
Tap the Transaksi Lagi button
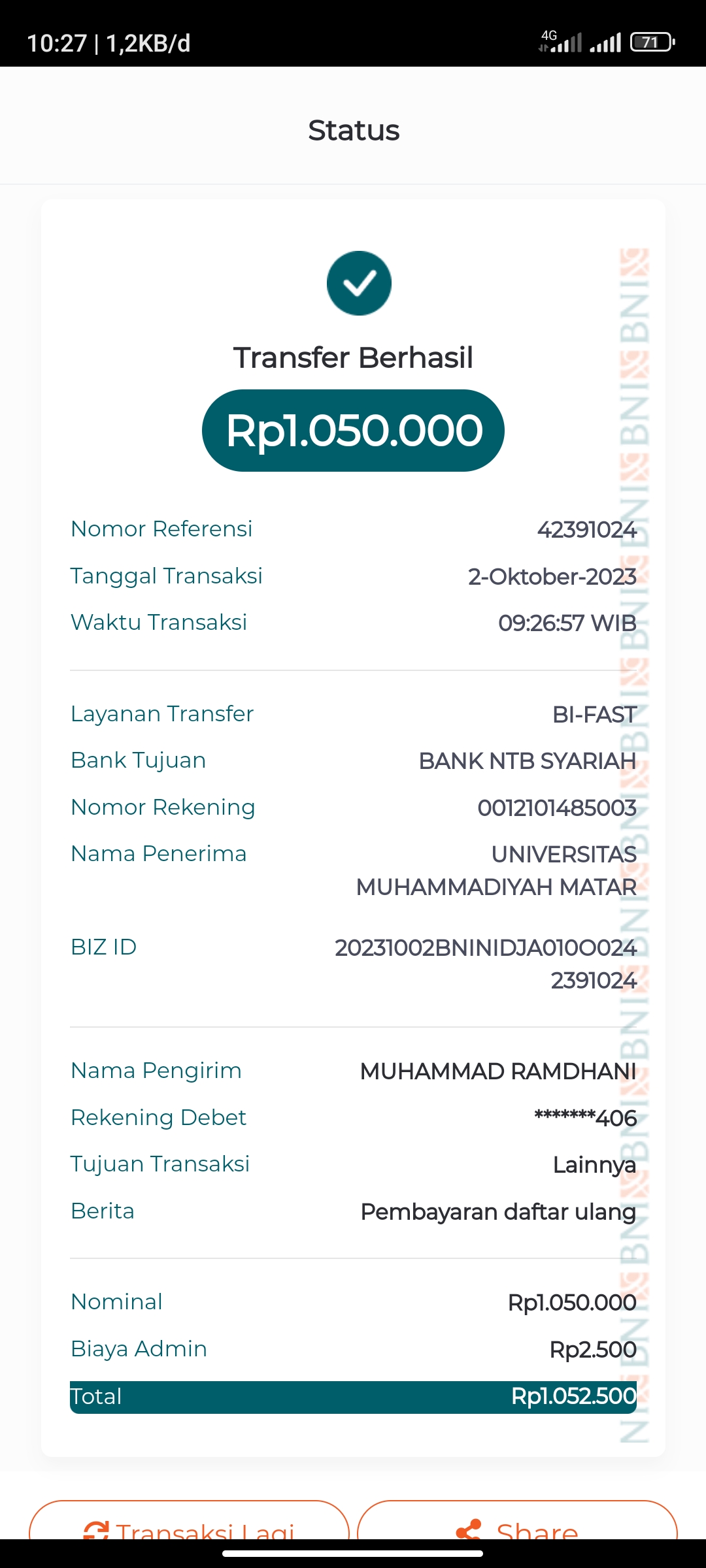[190, 1524]
